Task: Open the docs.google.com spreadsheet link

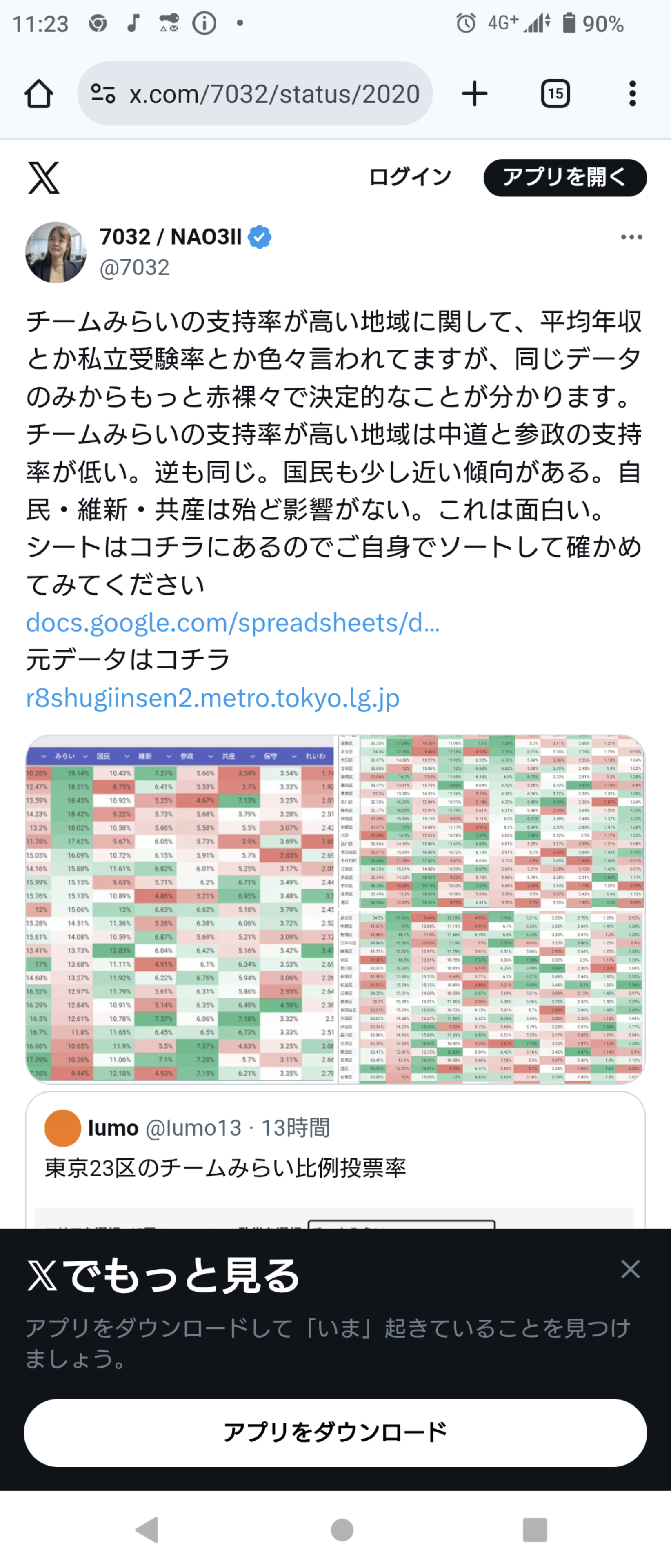Action: click(232, 622)
